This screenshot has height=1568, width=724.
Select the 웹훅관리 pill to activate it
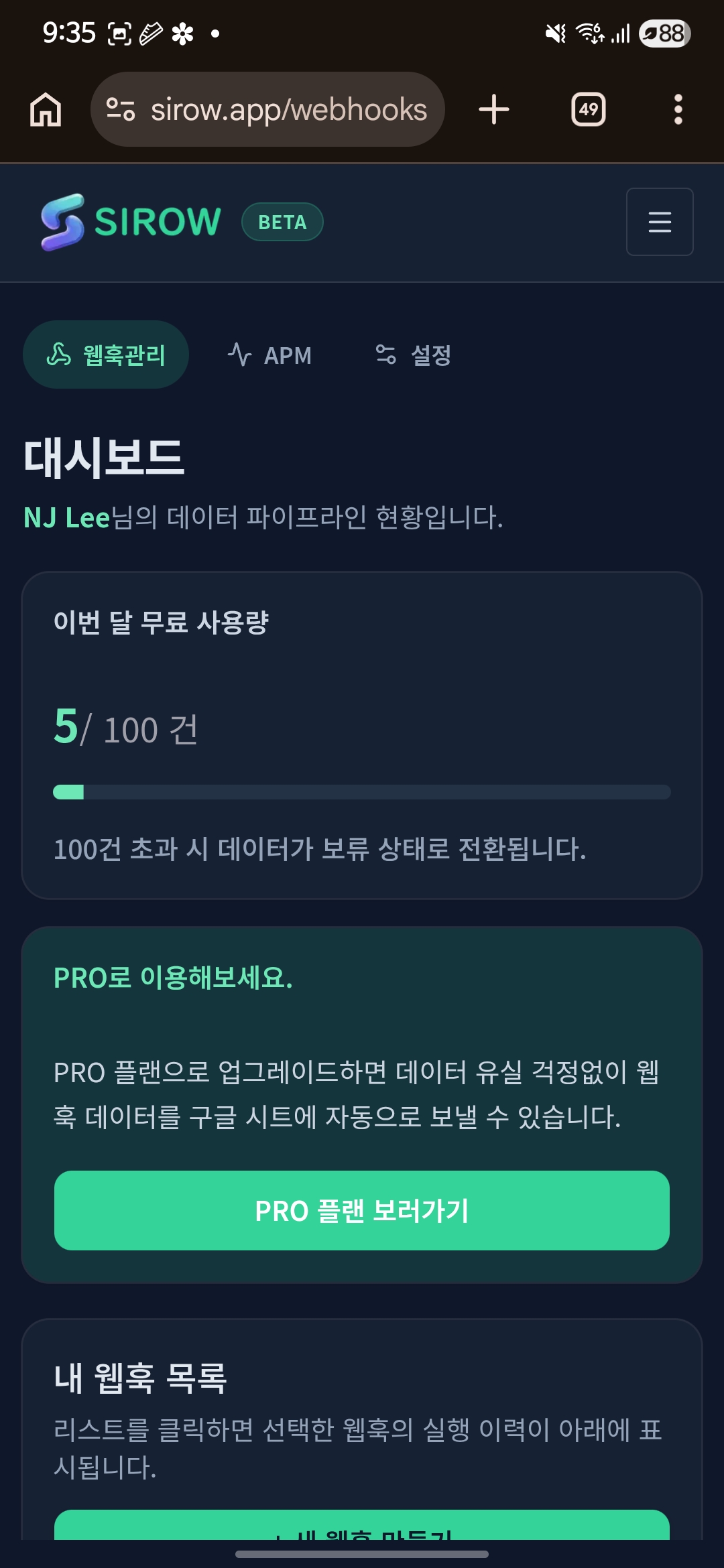[x=106, y=354]
